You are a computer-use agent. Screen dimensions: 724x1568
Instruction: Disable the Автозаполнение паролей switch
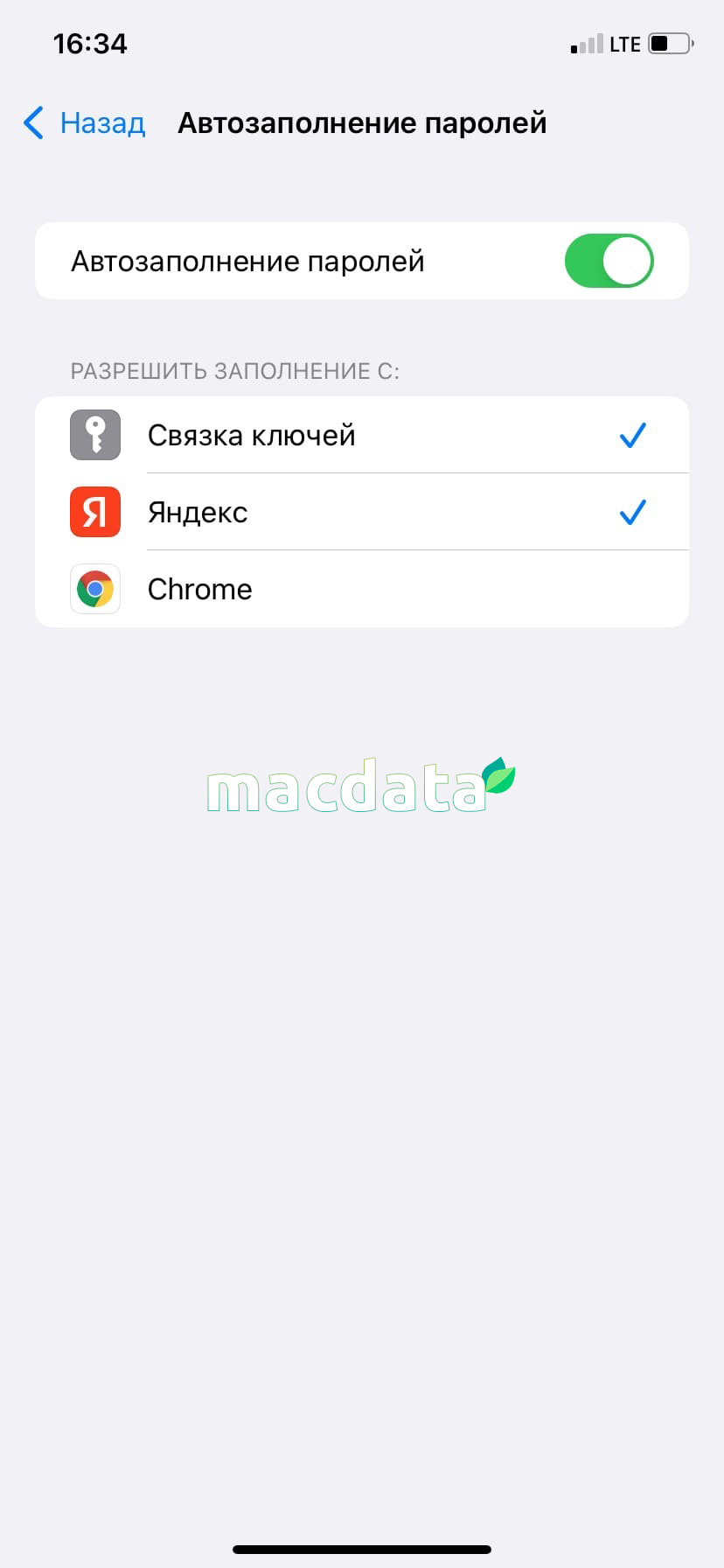pos(609,261)
